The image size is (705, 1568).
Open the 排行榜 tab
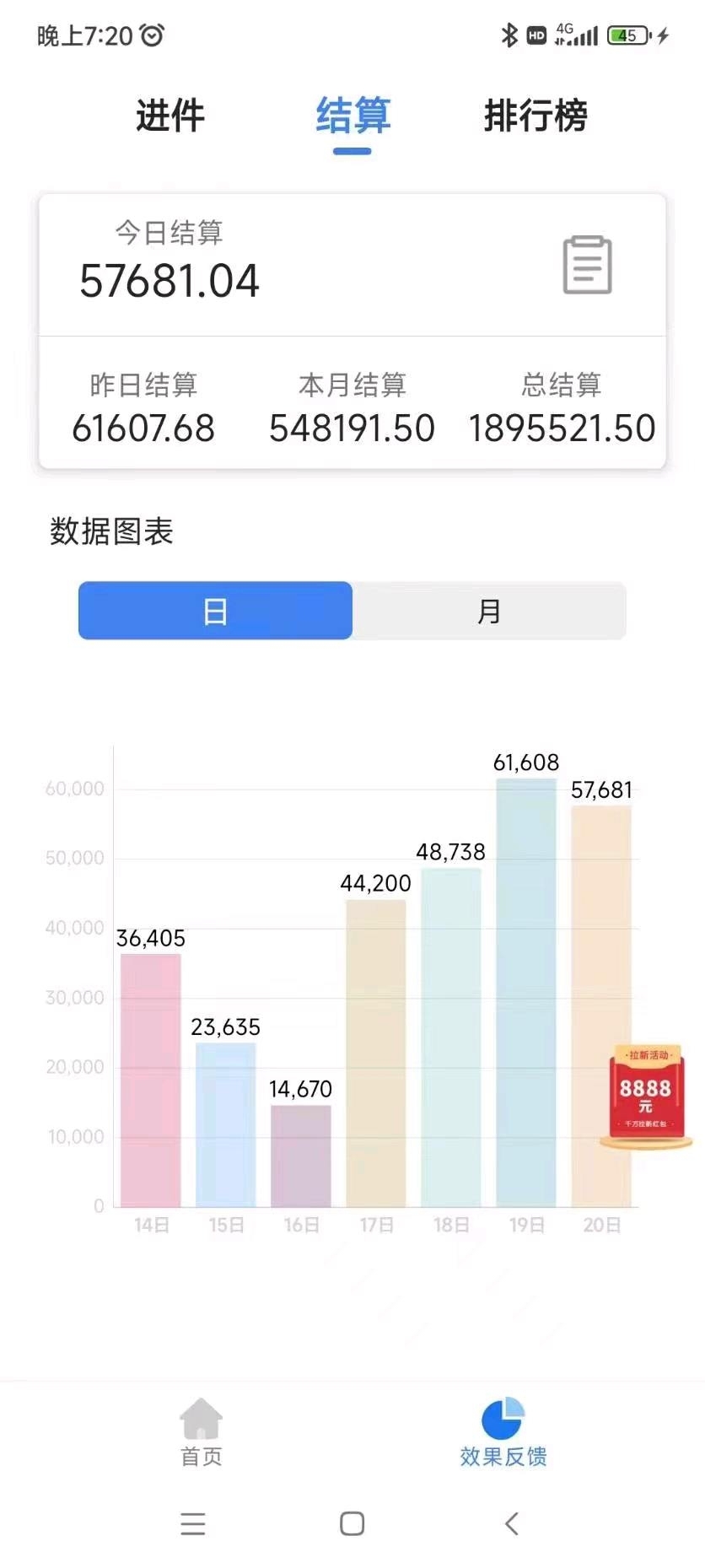[535, 116]
